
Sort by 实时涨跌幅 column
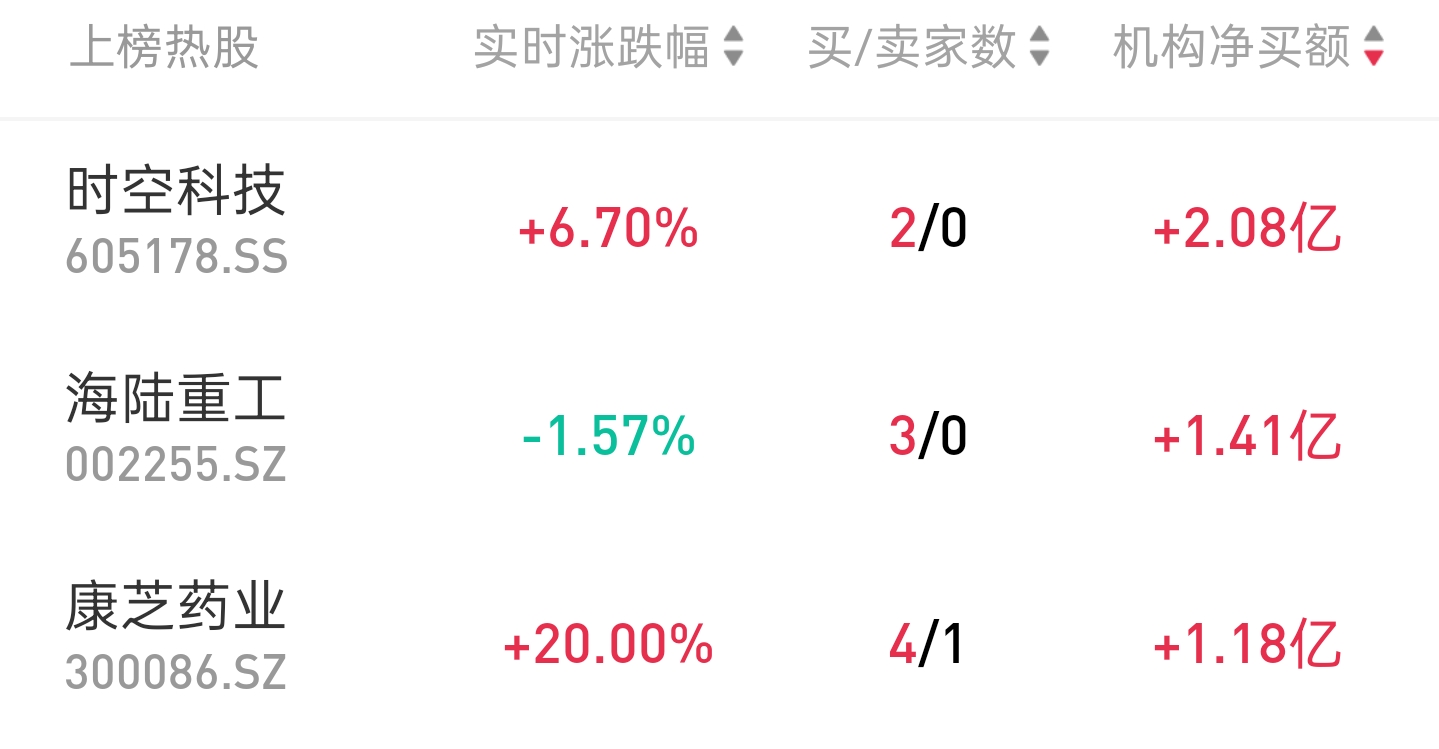coord(608,47)
